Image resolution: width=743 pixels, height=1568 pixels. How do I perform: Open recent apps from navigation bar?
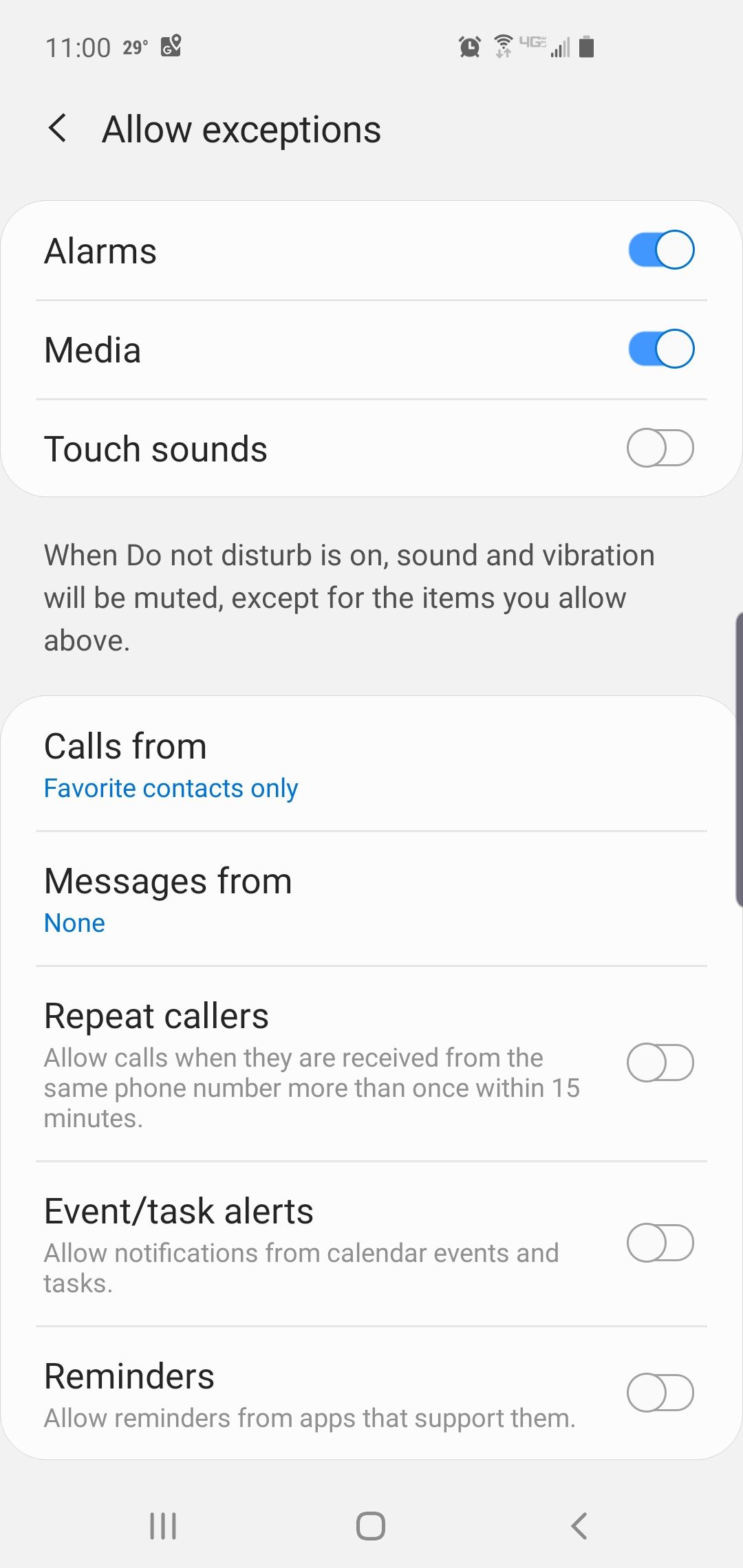[163, 1526]
